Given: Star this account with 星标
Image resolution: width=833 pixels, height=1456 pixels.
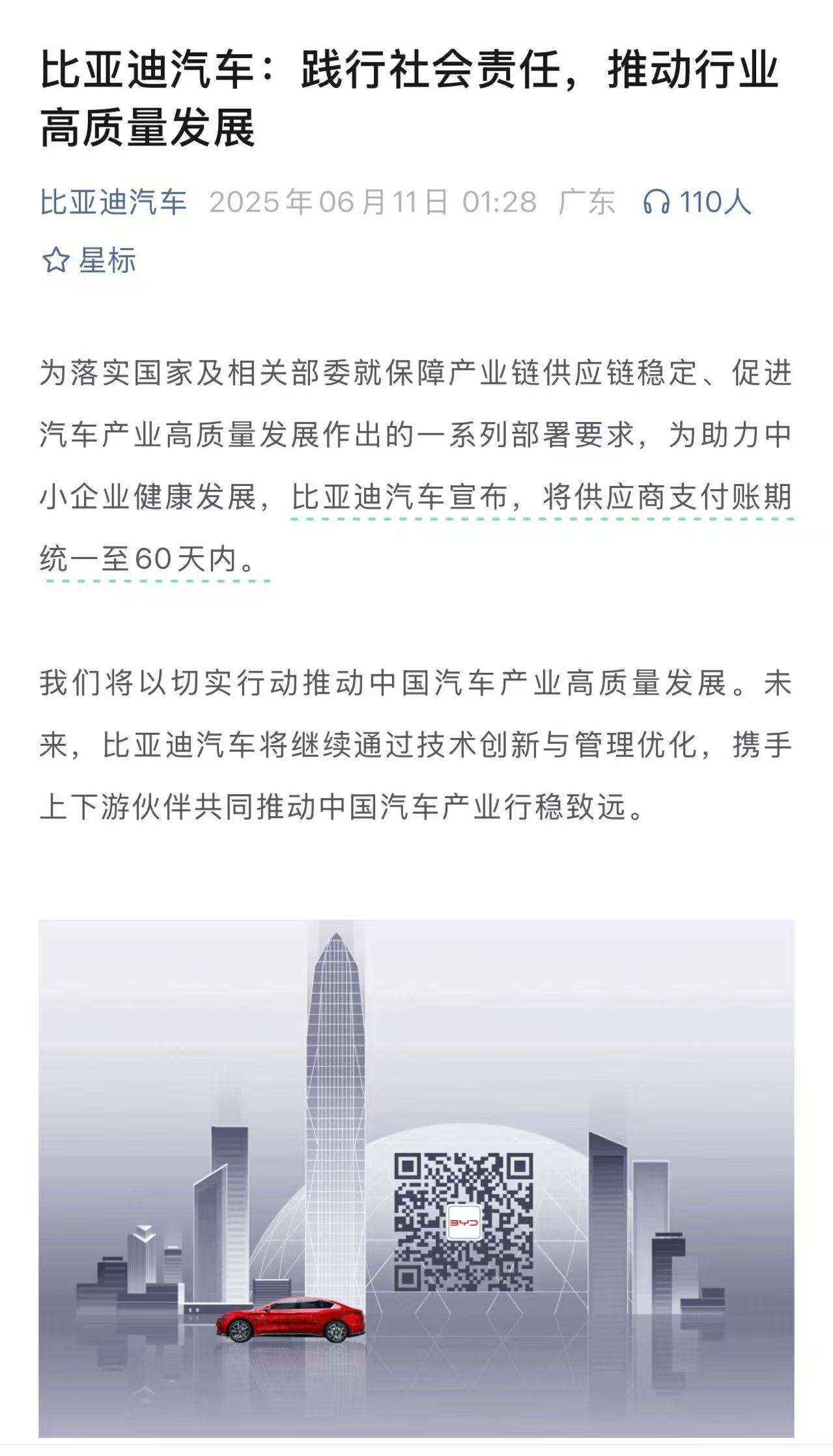Looking at the screenshot, I should tap(89, 261).
